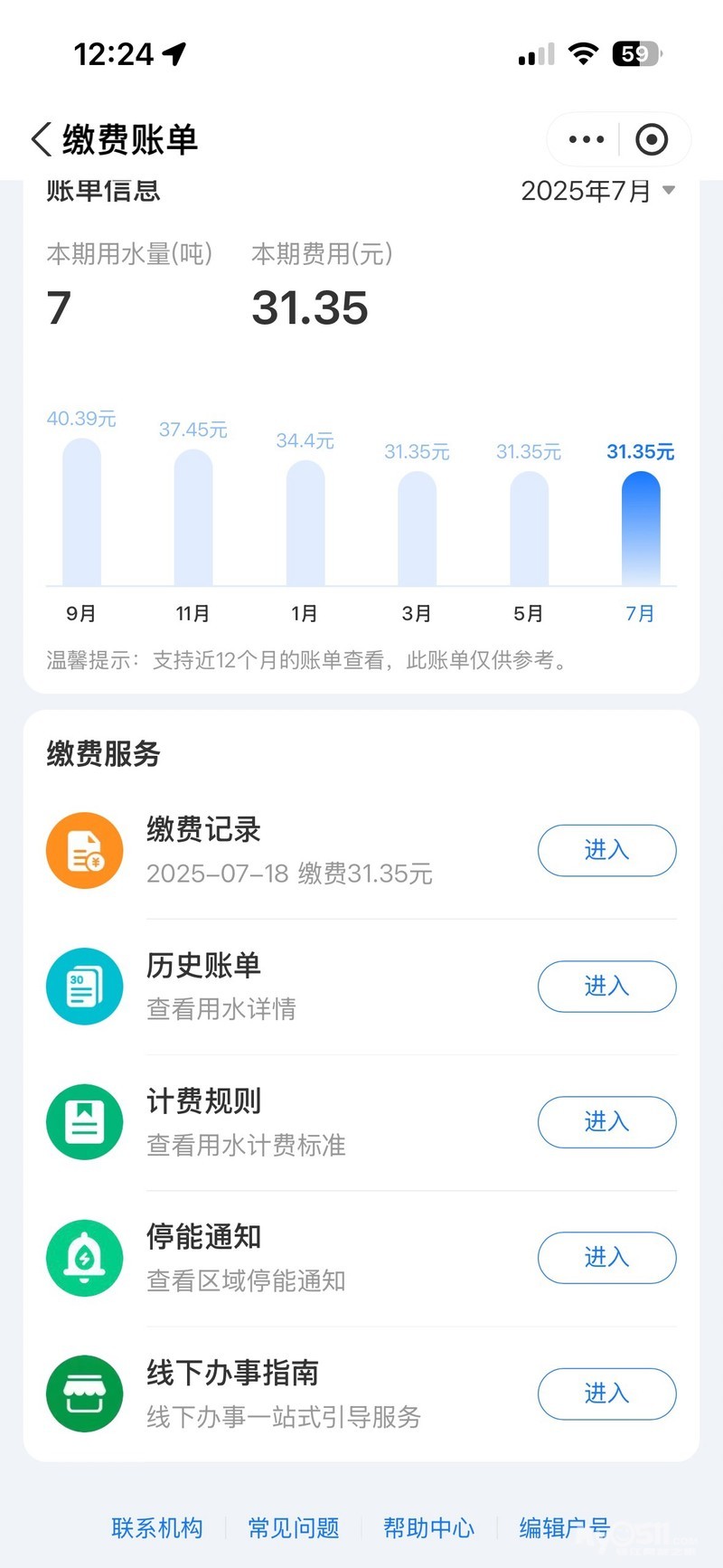
Task: Close the mini program with the circle icon
Action: coord(652,140)
